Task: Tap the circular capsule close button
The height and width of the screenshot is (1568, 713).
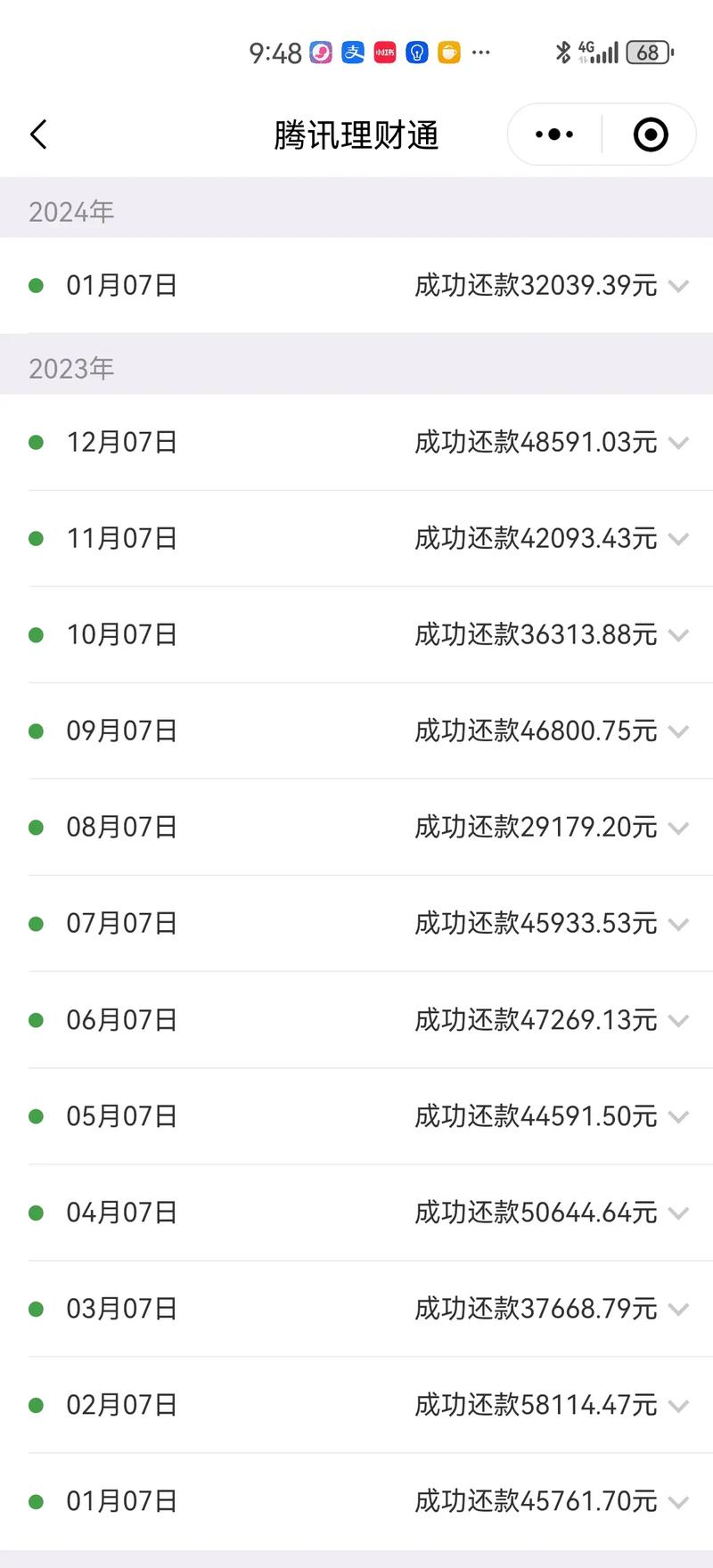Action: tap(650, 134)
